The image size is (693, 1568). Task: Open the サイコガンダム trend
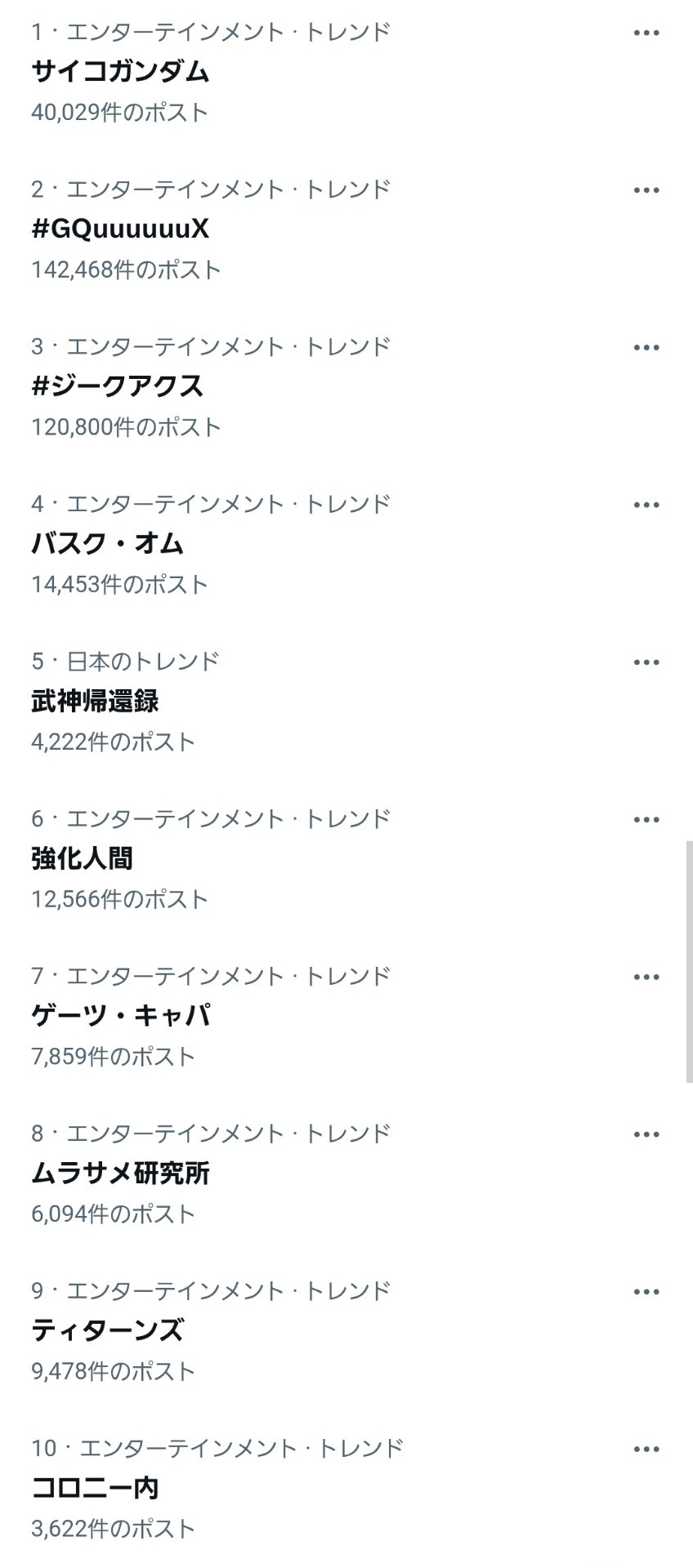point(121,72)
